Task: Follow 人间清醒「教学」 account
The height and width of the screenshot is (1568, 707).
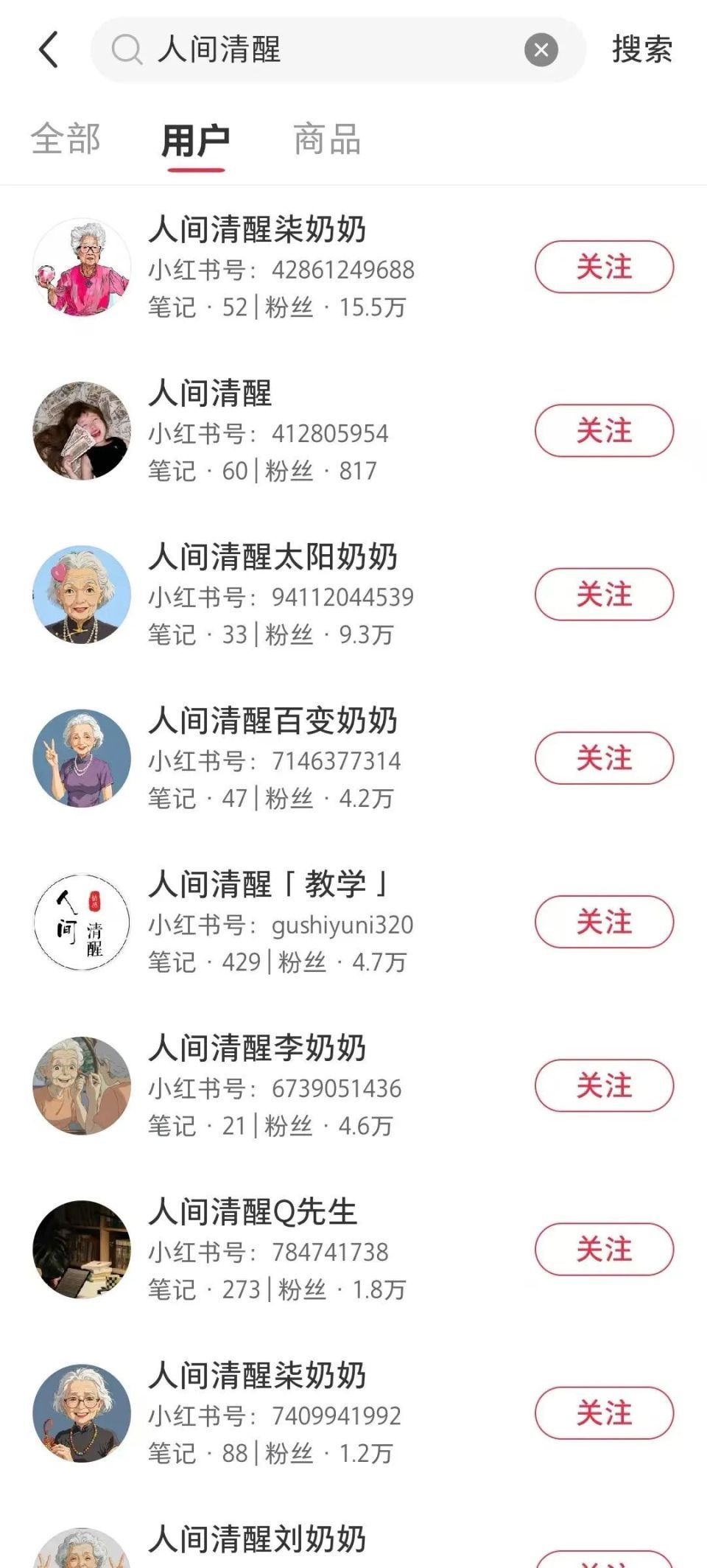Action: [603, 921]
